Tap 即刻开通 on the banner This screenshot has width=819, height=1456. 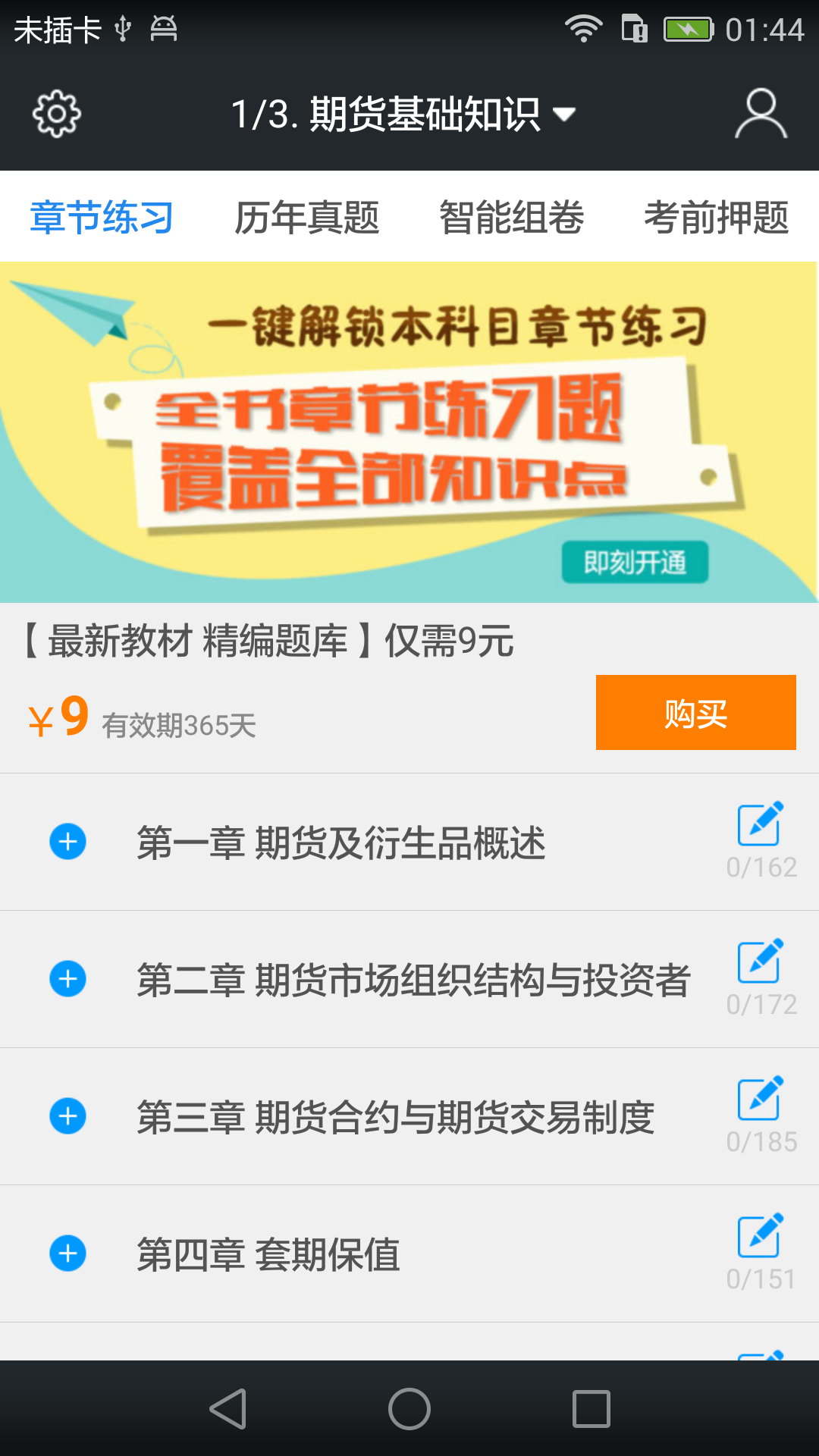tap(635, 563)
